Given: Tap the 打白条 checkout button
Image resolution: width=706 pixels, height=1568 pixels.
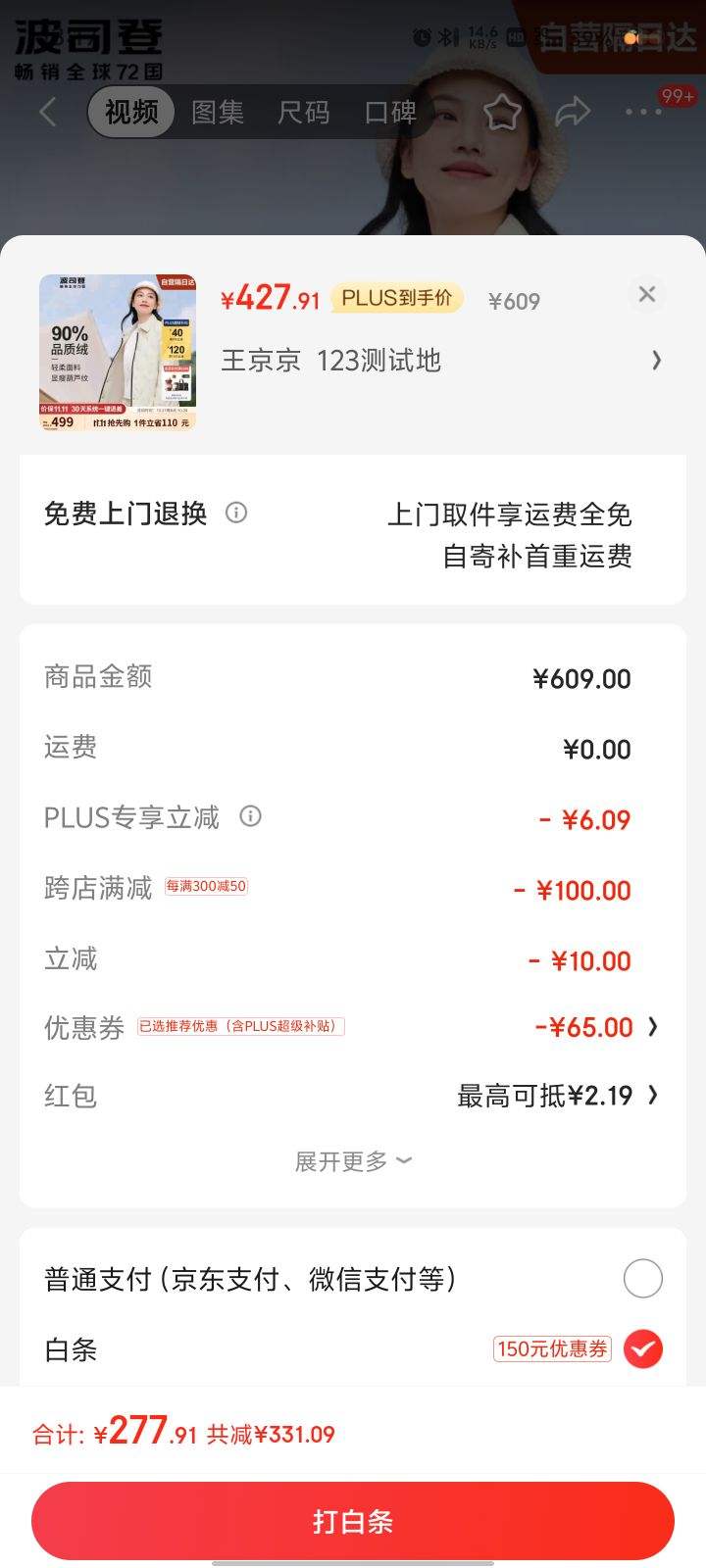Looking at the screenshot, I should pos(353,1520).
